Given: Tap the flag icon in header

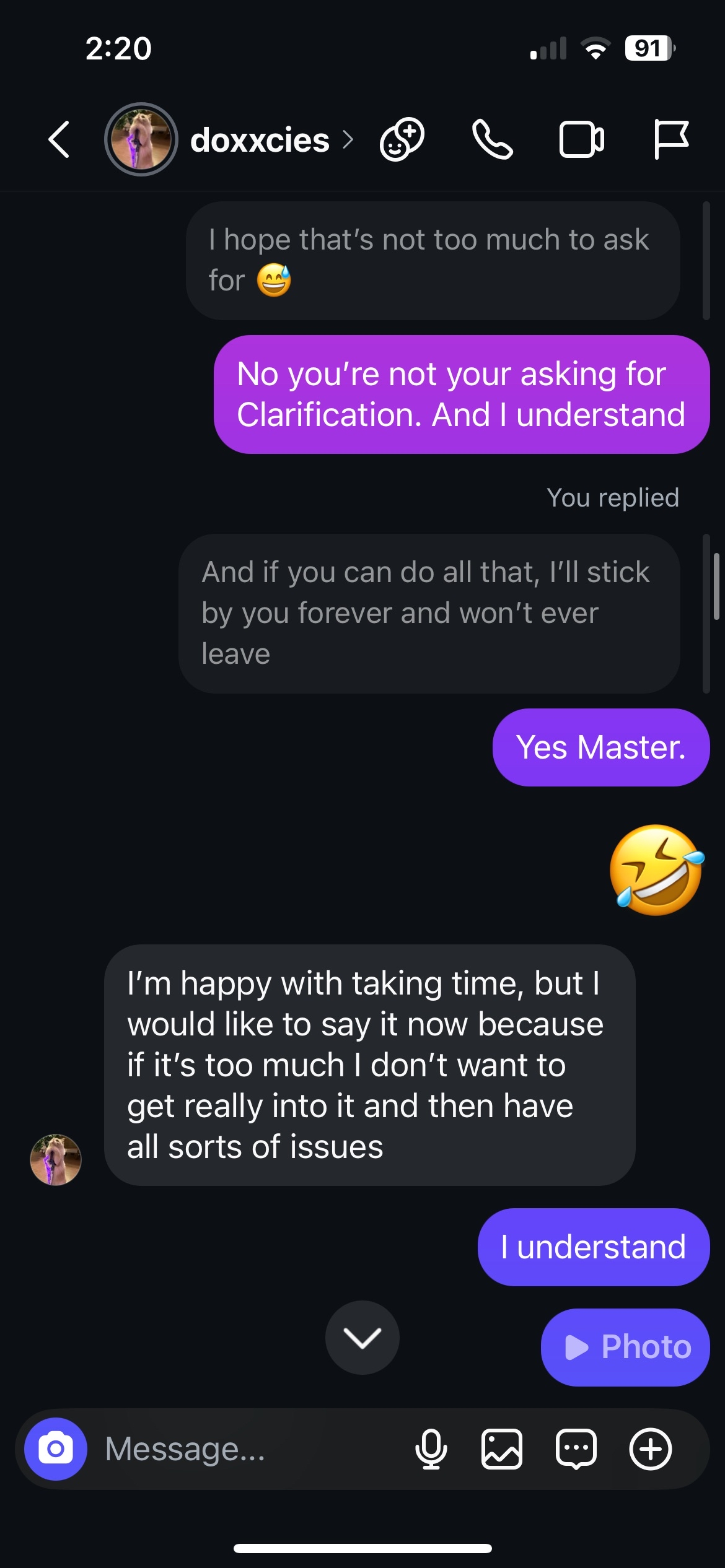Looking at the screenshot, I should pos(670,139).
